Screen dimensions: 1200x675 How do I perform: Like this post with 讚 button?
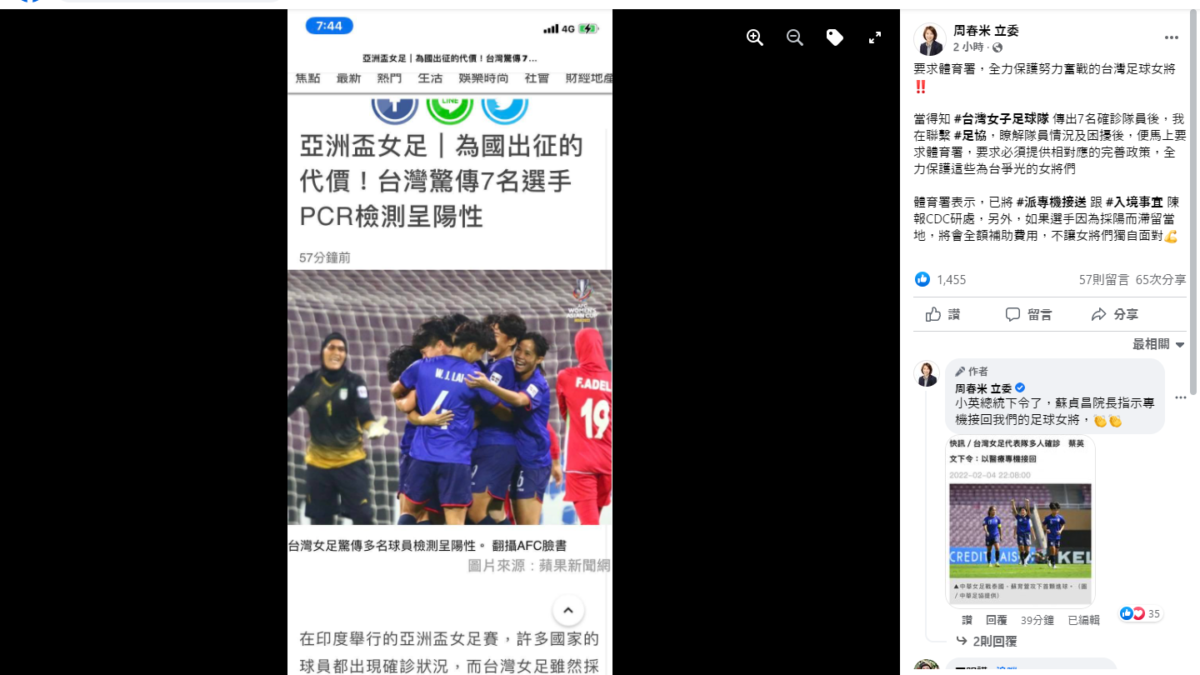(943, 314)
